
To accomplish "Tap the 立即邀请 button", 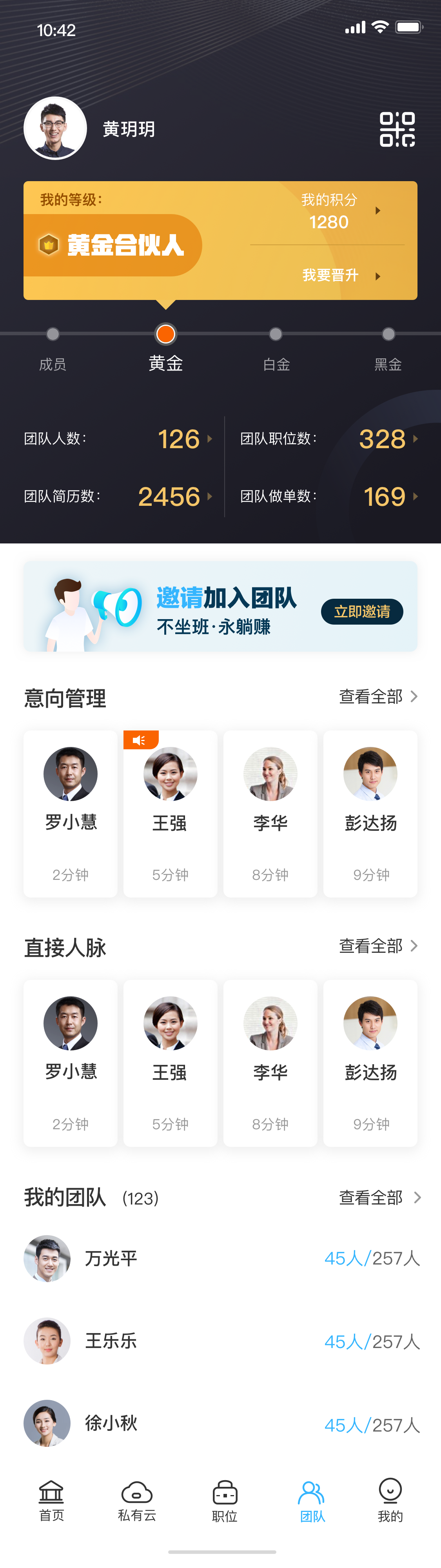I will click(x=362, y=611).
